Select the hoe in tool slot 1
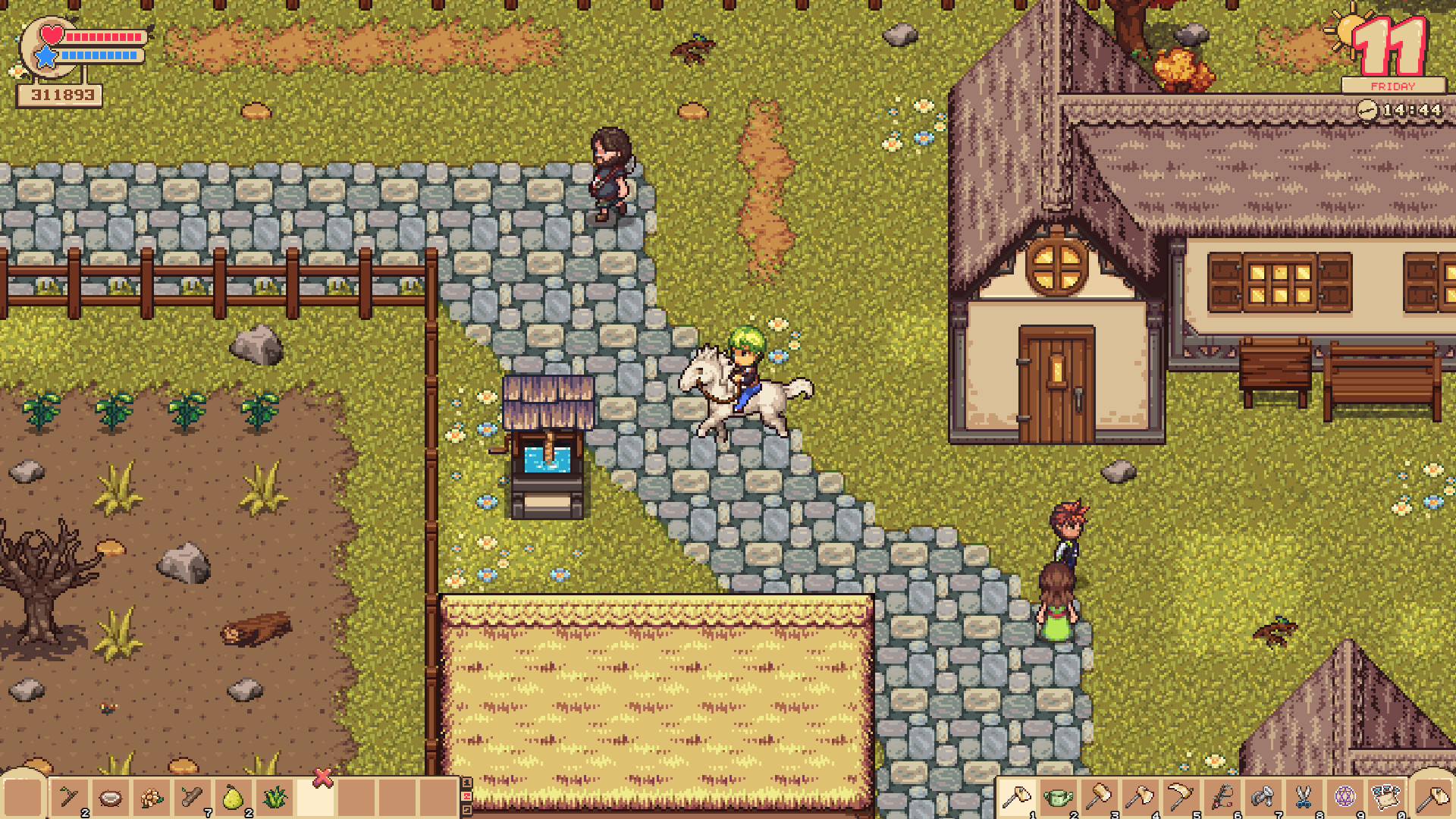This screenshot has height=819, width=1456. [1016, 796]
